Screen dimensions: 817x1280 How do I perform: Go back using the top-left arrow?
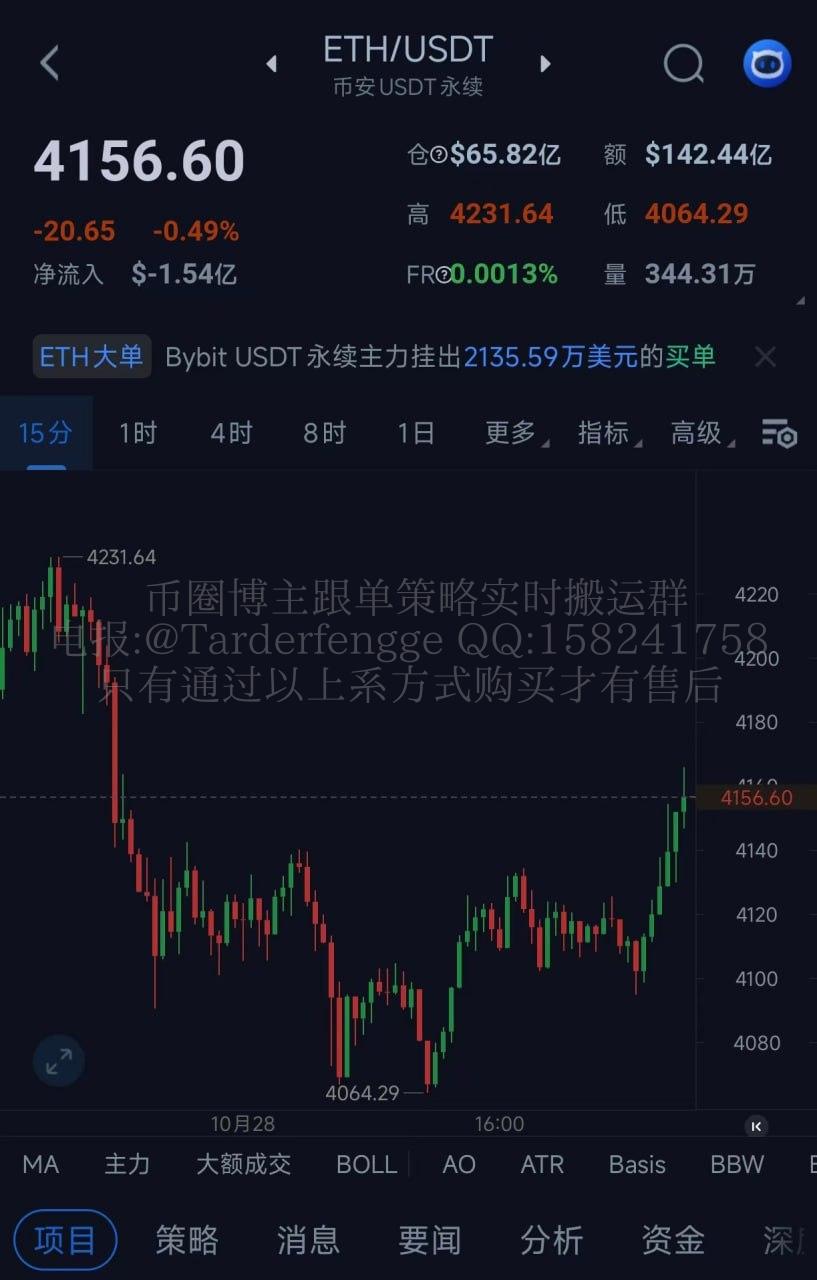[49, 64]
